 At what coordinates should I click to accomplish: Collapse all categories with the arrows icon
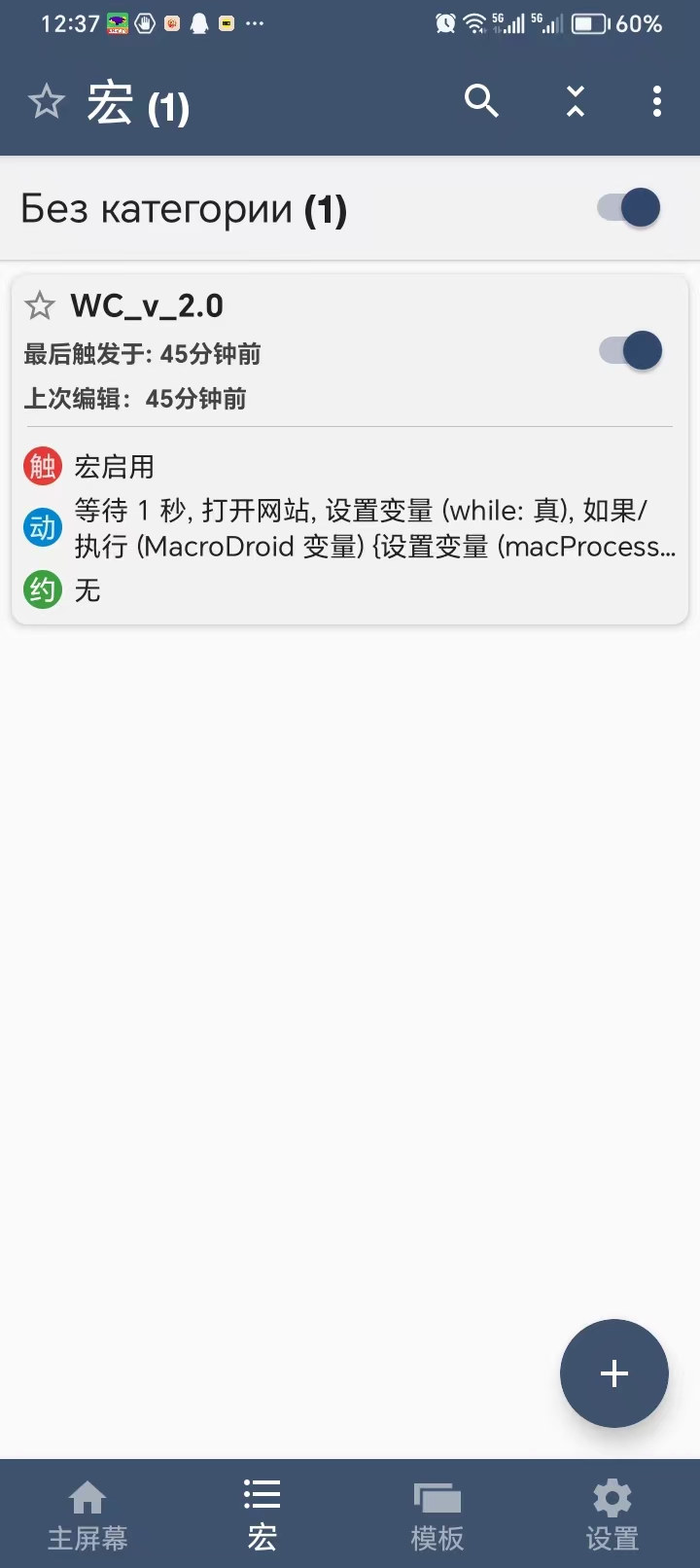coord(576,100)
